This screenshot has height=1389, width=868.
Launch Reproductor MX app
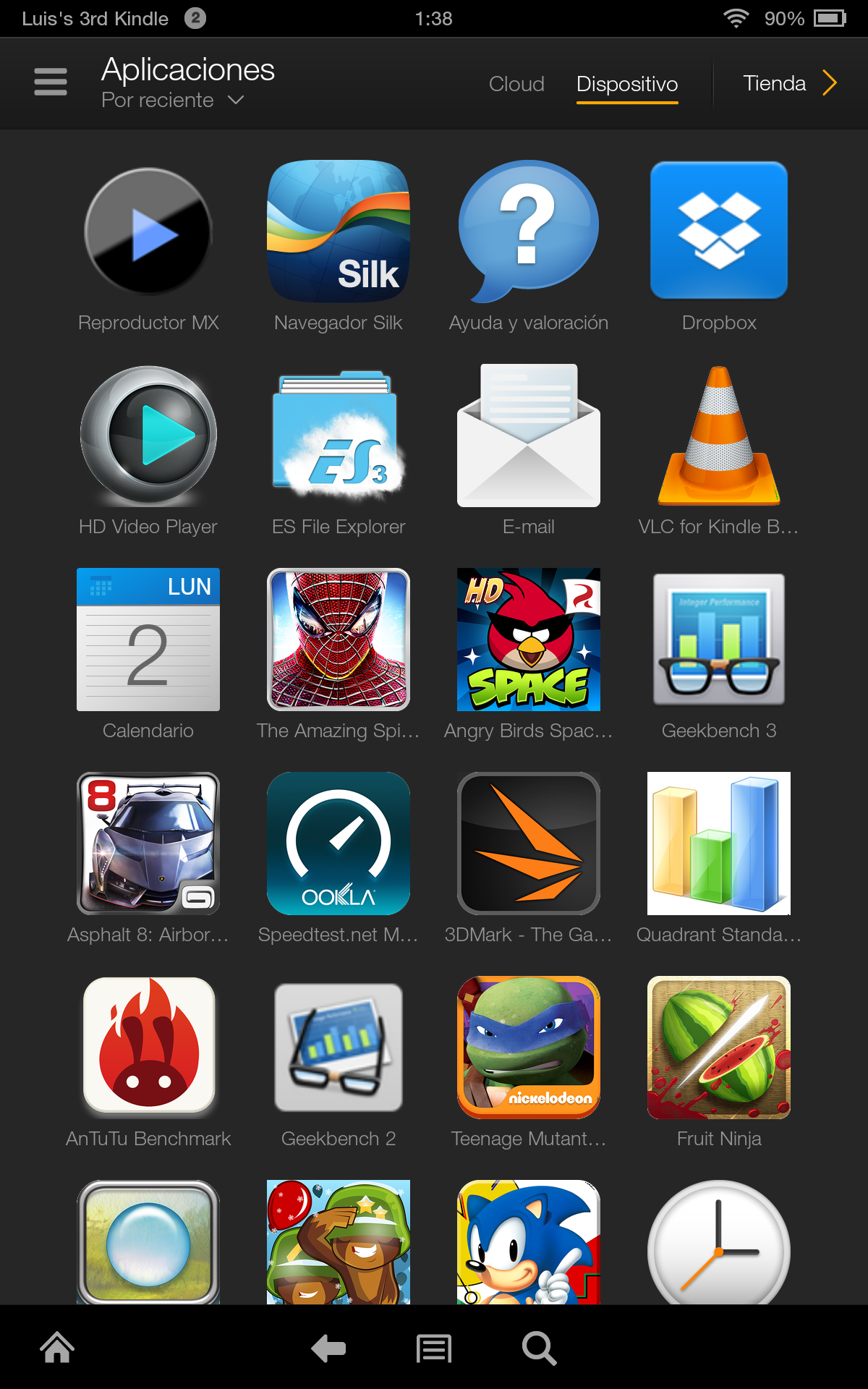148,231
